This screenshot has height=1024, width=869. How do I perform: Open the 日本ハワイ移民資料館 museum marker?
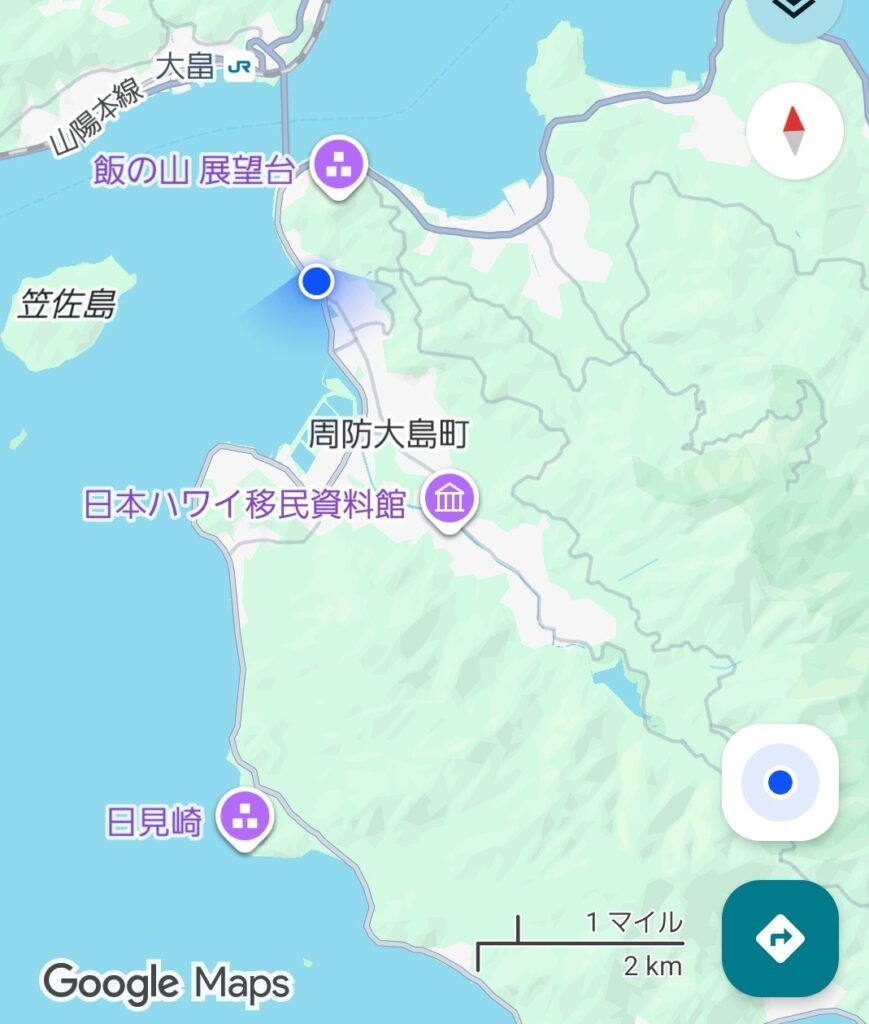coord(449,500)
